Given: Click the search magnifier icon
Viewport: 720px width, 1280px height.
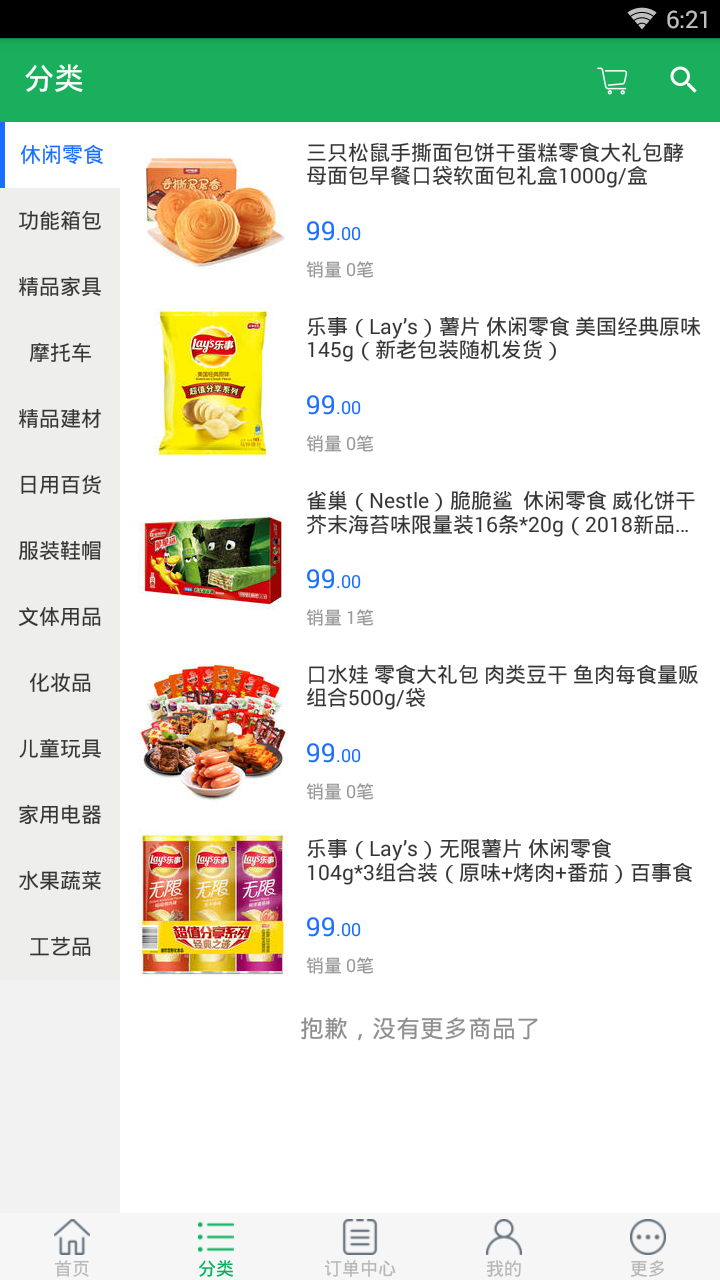Looking at the screenshot, I should click(683, 79).
